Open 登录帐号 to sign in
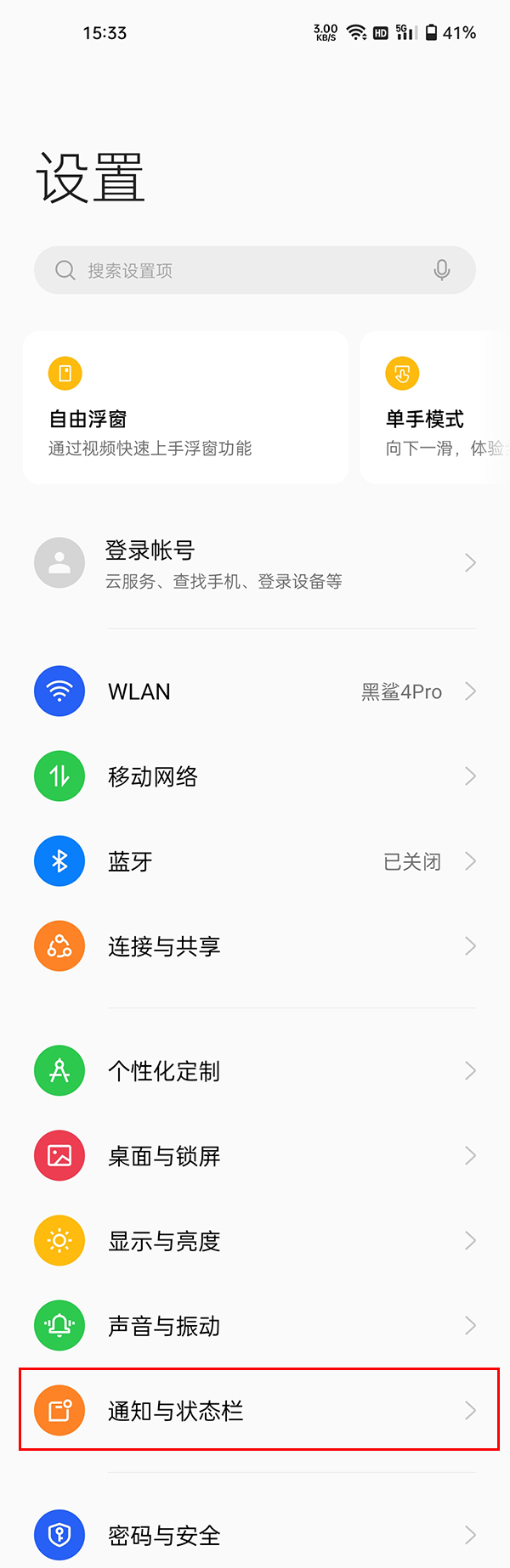510x1568 pixels. tap(255, 563)
